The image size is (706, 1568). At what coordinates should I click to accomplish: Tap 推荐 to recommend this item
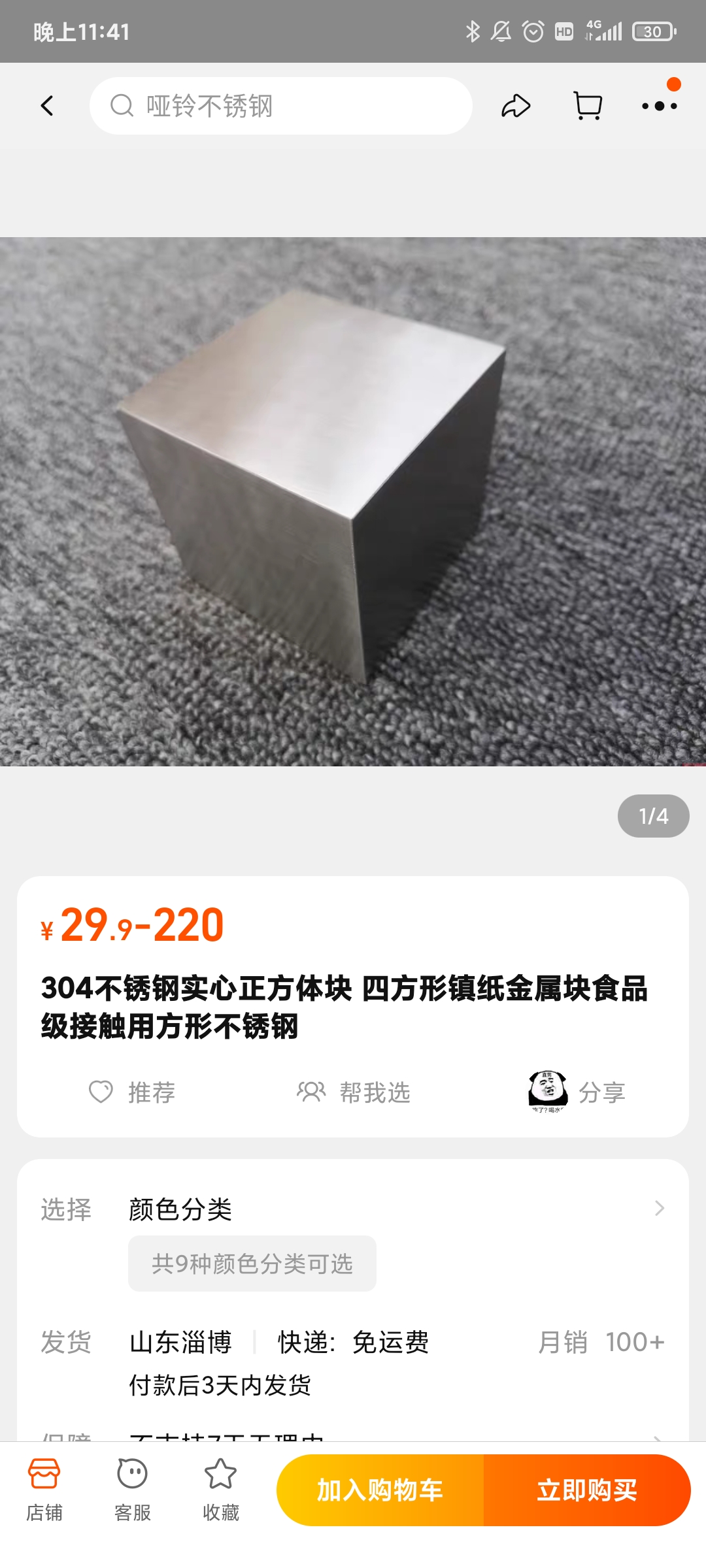click(132, 1092)
